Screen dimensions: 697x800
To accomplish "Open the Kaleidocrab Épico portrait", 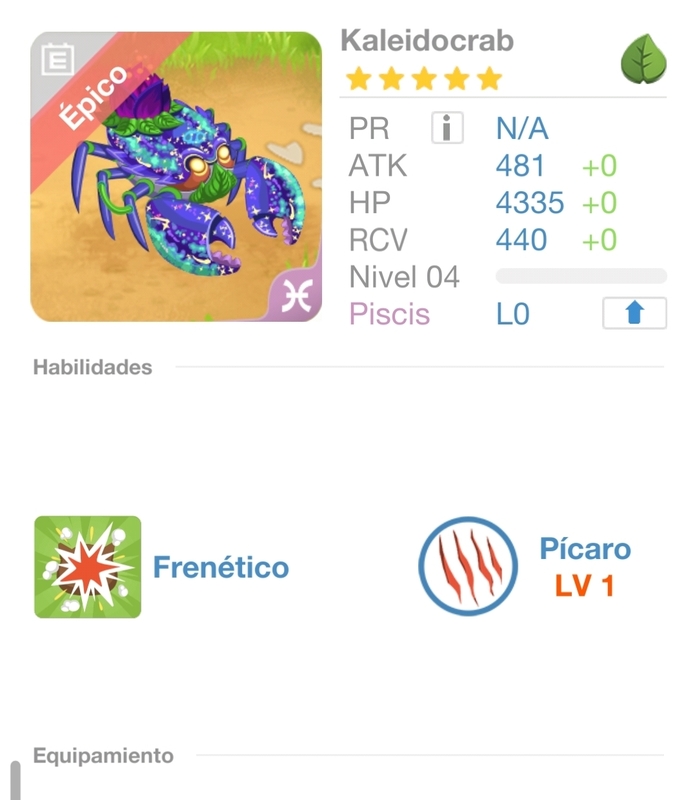I will point(176,177).
